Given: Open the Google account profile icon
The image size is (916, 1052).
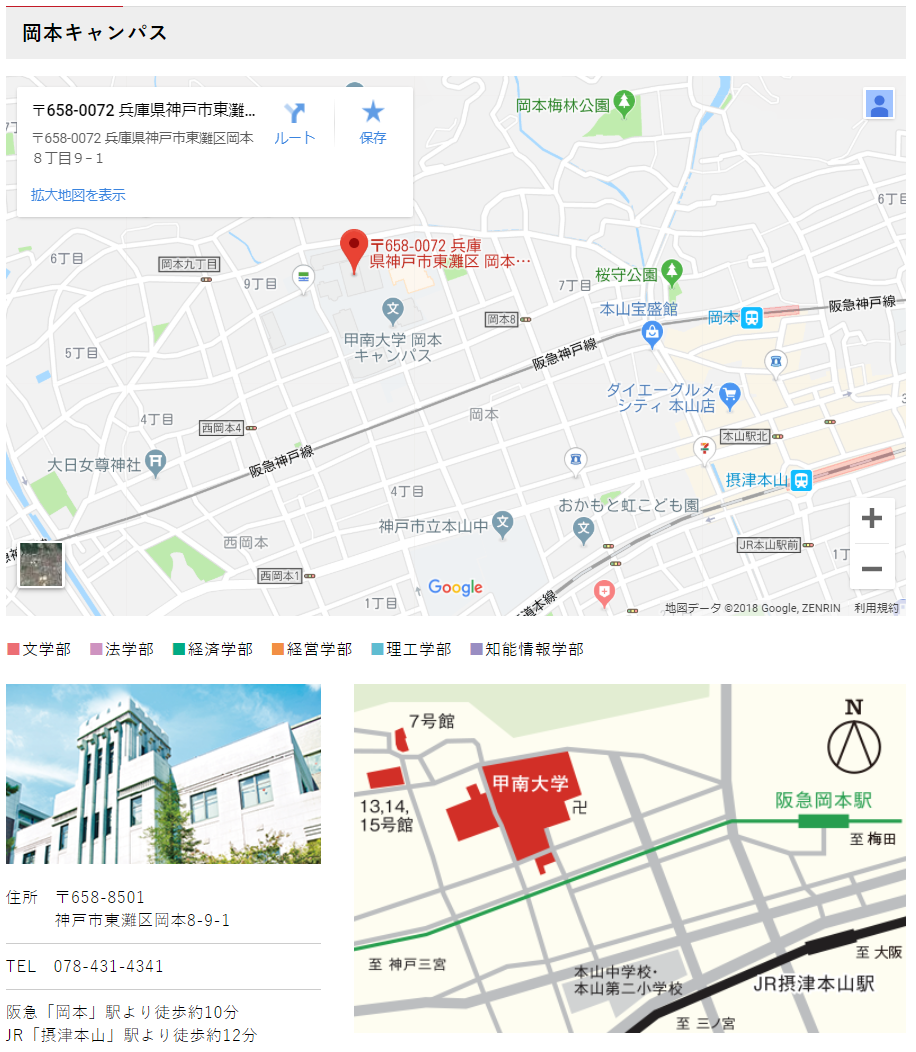Looking at the screenshot, I should [x=879, y=104].
